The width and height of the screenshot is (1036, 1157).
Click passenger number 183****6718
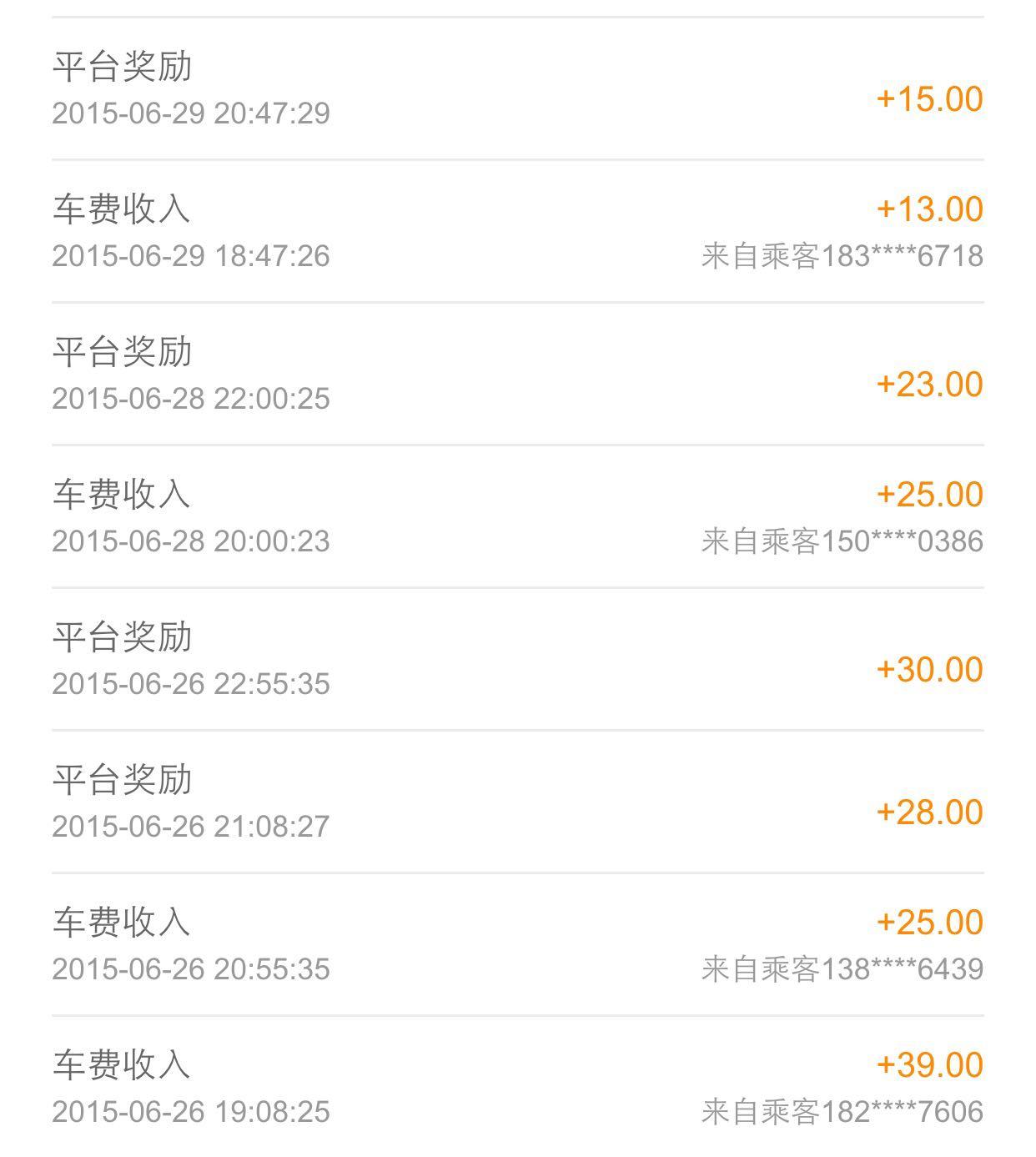coord(842,254)
